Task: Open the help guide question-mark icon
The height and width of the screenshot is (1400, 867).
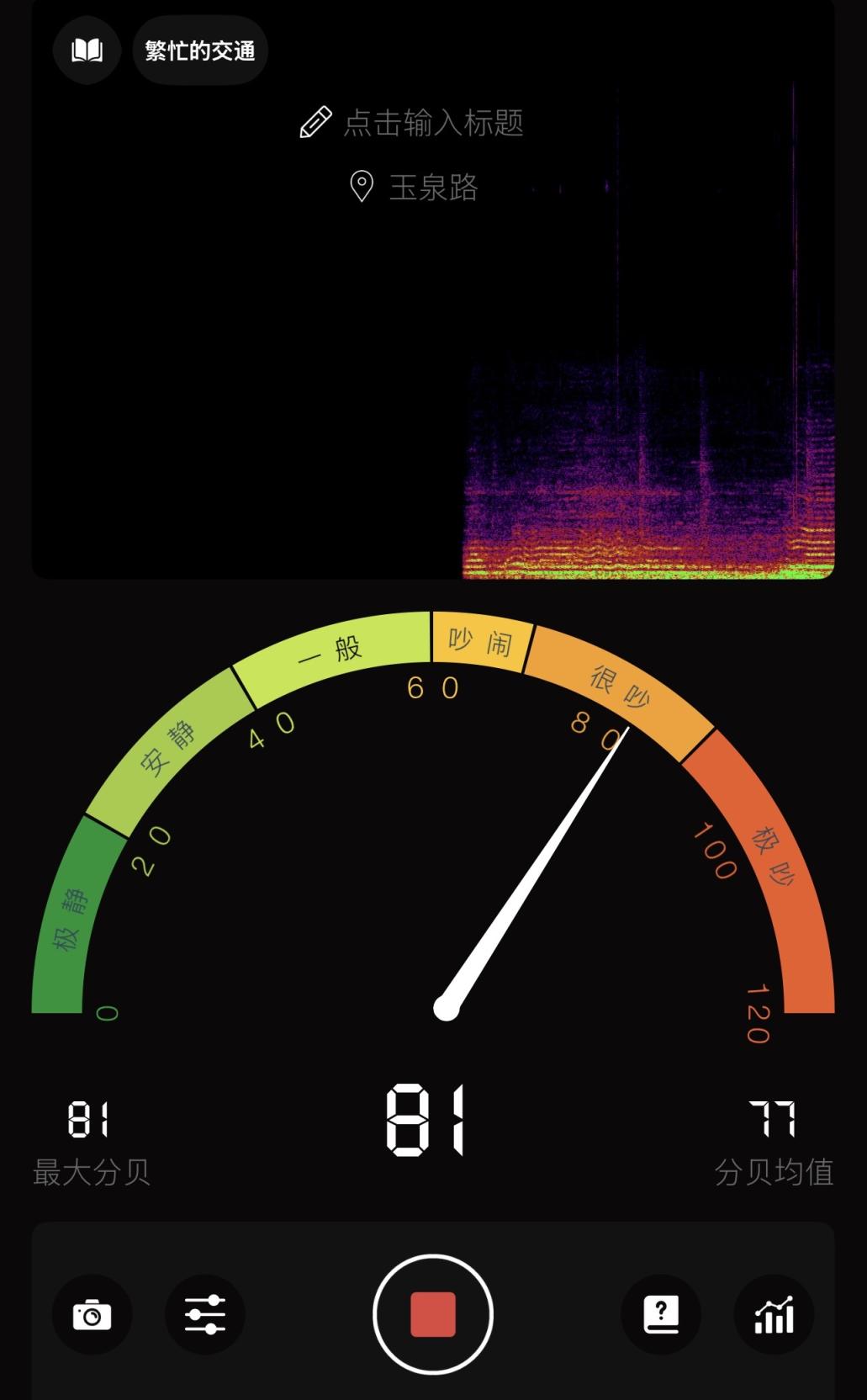Action: click(661, 1314)
